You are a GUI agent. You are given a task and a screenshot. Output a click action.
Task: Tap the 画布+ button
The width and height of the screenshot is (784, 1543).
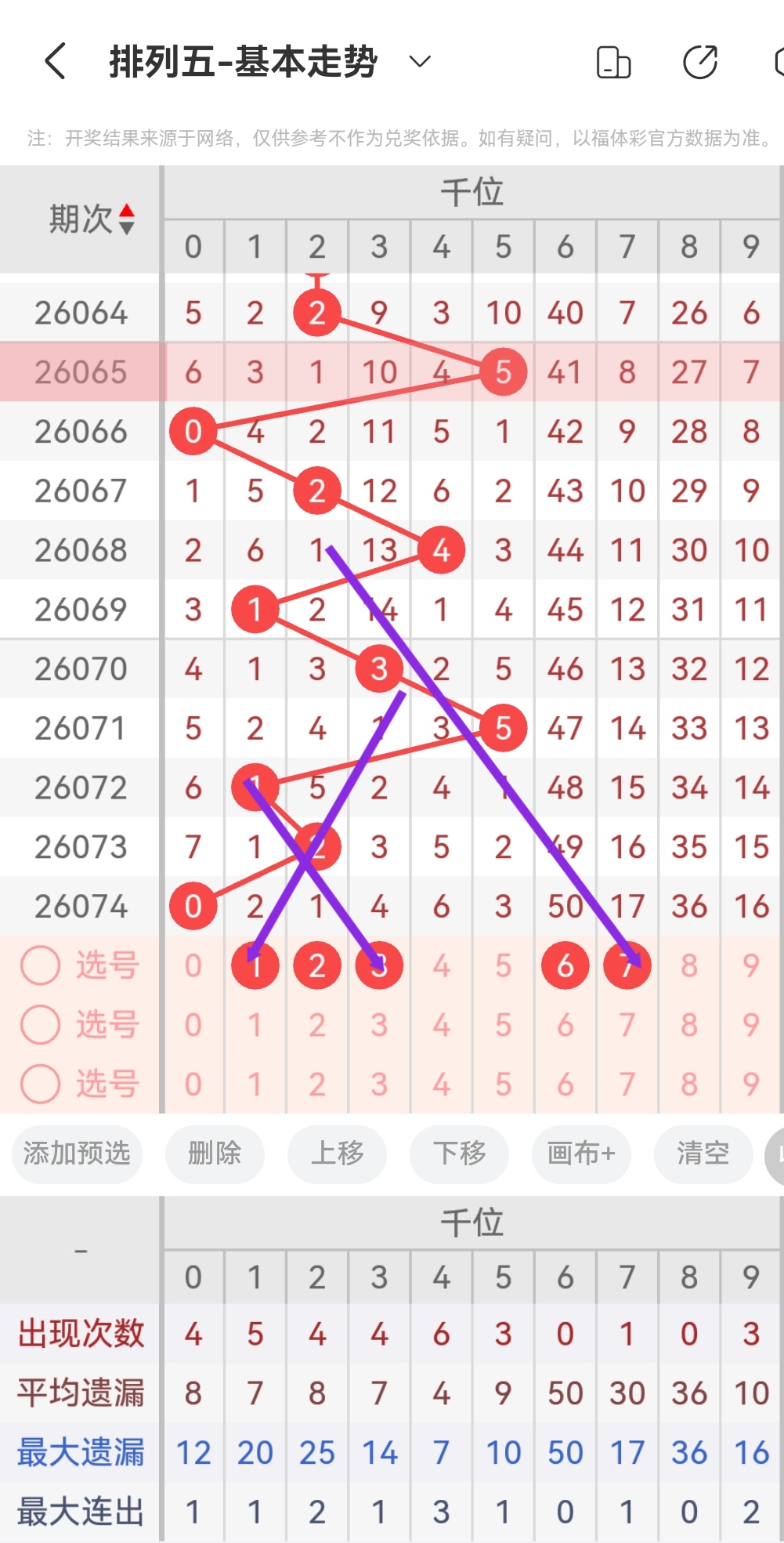(581, 1153)
